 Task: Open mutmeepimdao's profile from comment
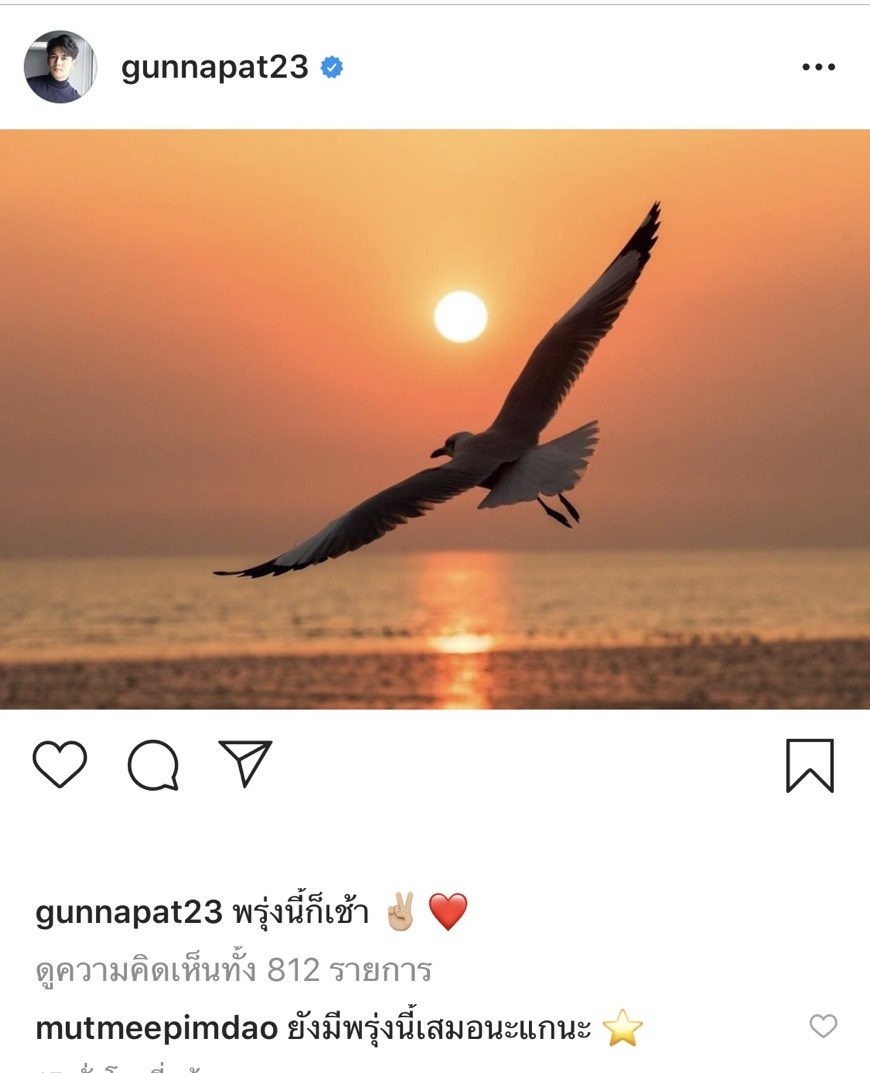coord(156,1028)
